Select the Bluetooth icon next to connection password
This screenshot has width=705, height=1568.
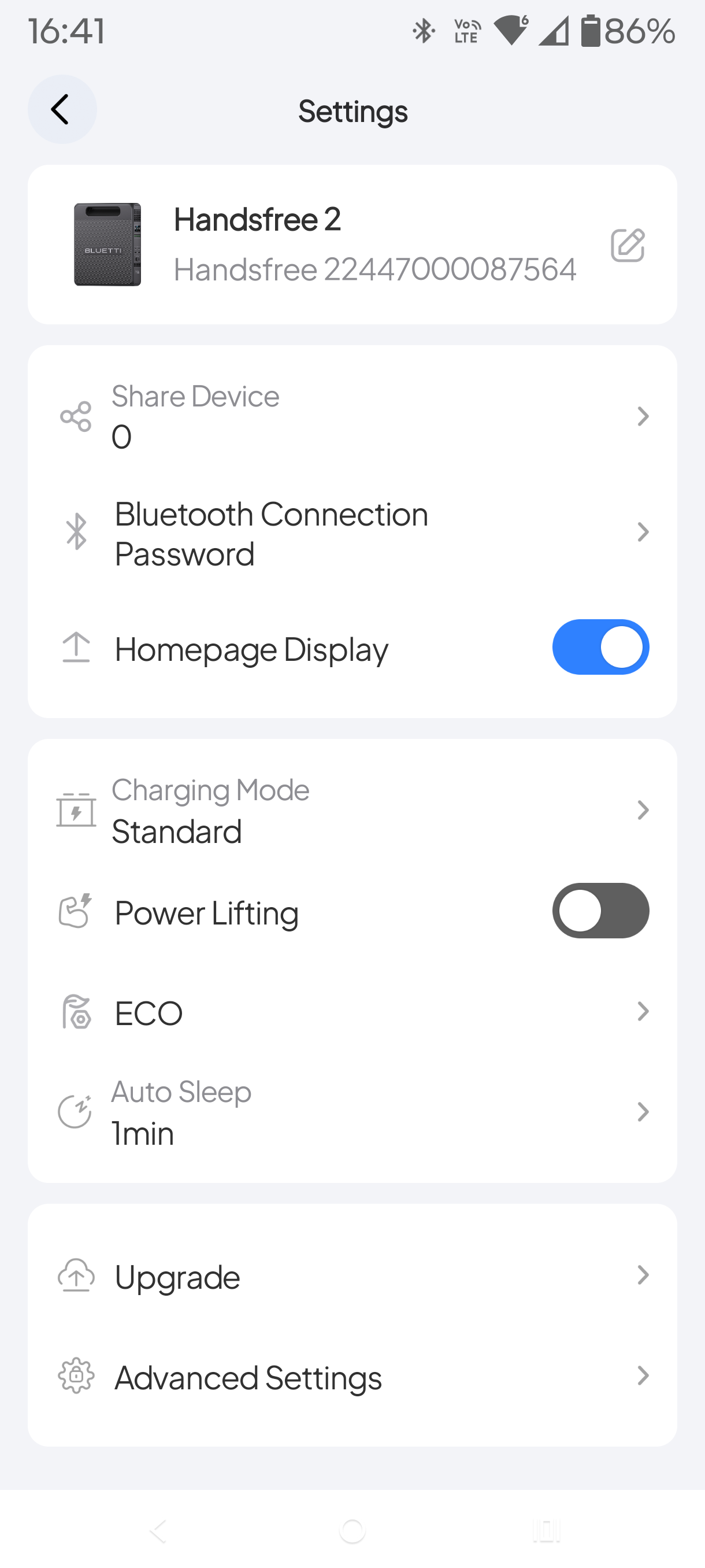pyautogui.click(x=76, y=531)
